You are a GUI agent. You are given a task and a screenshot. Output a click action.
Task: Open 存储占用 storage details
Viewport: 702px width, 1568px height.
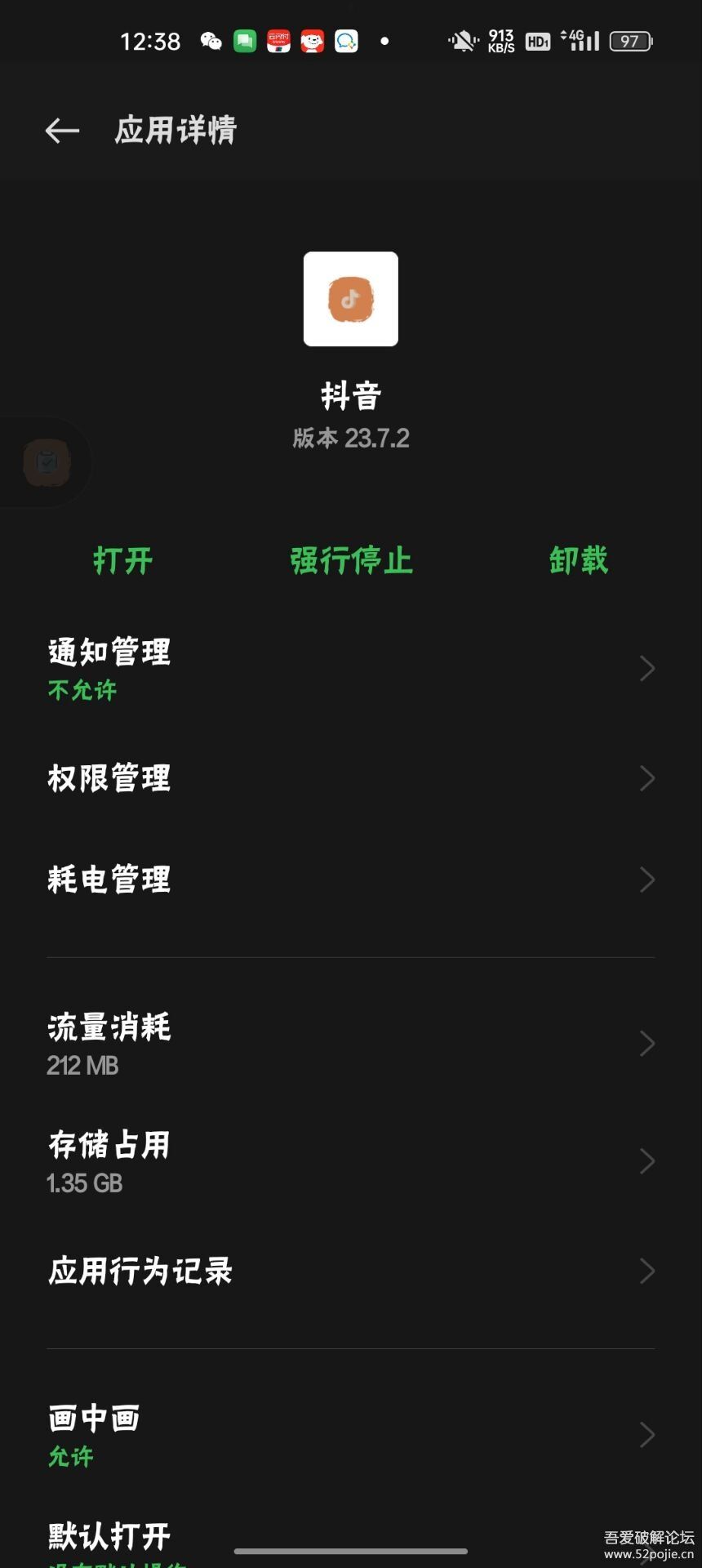coord(351,1162)
